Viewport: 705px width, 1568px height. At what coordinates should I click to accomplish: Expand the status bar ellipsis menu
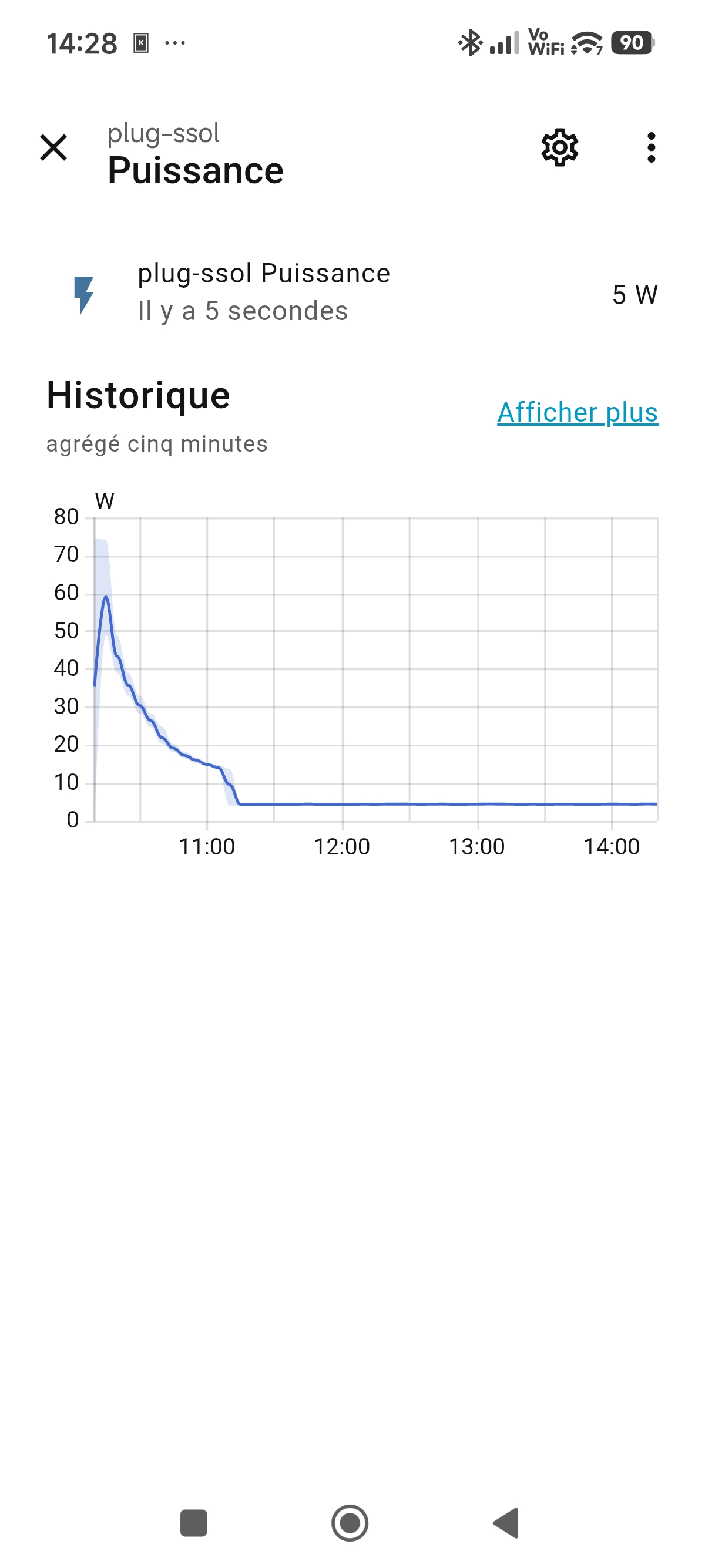pyautogui.click(x=174, y=44)
